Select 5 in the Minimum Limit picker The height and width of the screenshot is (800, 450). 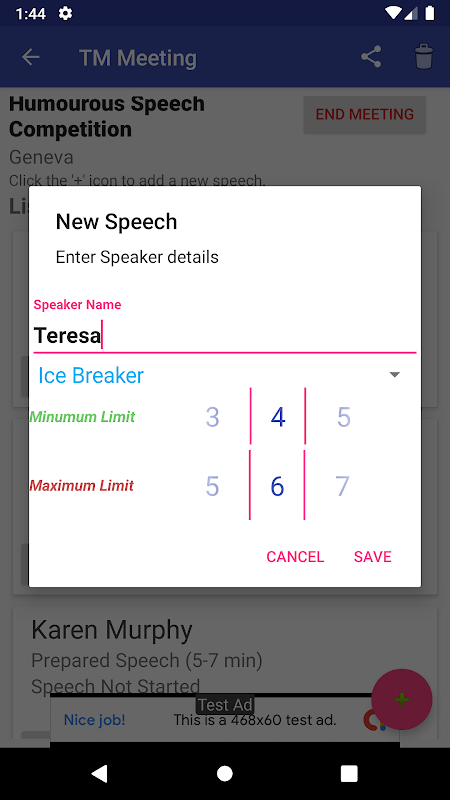[x=343, y=417]
